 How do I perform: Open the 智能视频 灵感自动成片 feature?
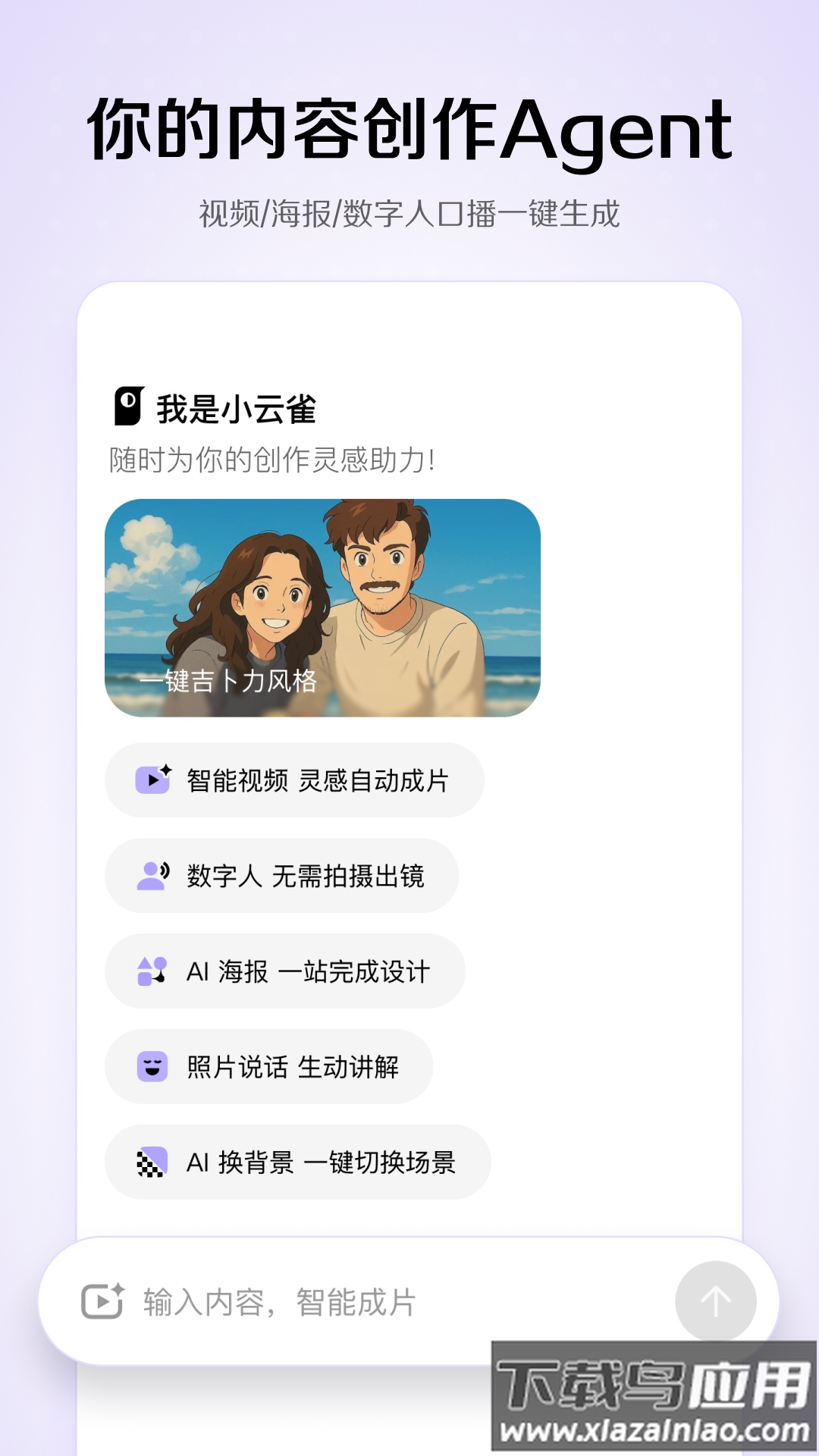pyautogui.click(x=294, y=779)
